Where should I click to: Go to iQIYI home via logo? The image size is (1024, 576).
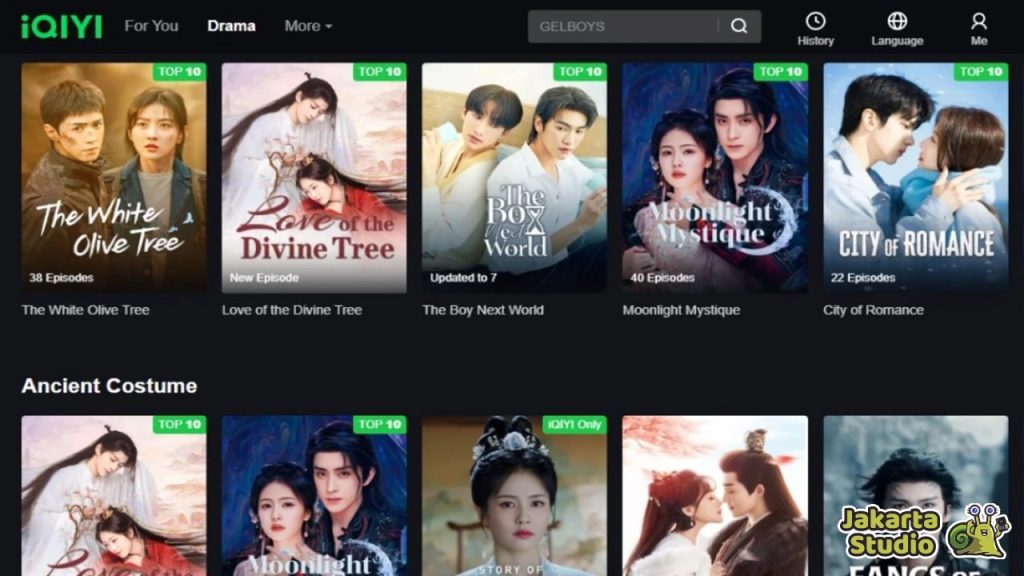pyautogui.click(x=61, y=26)
